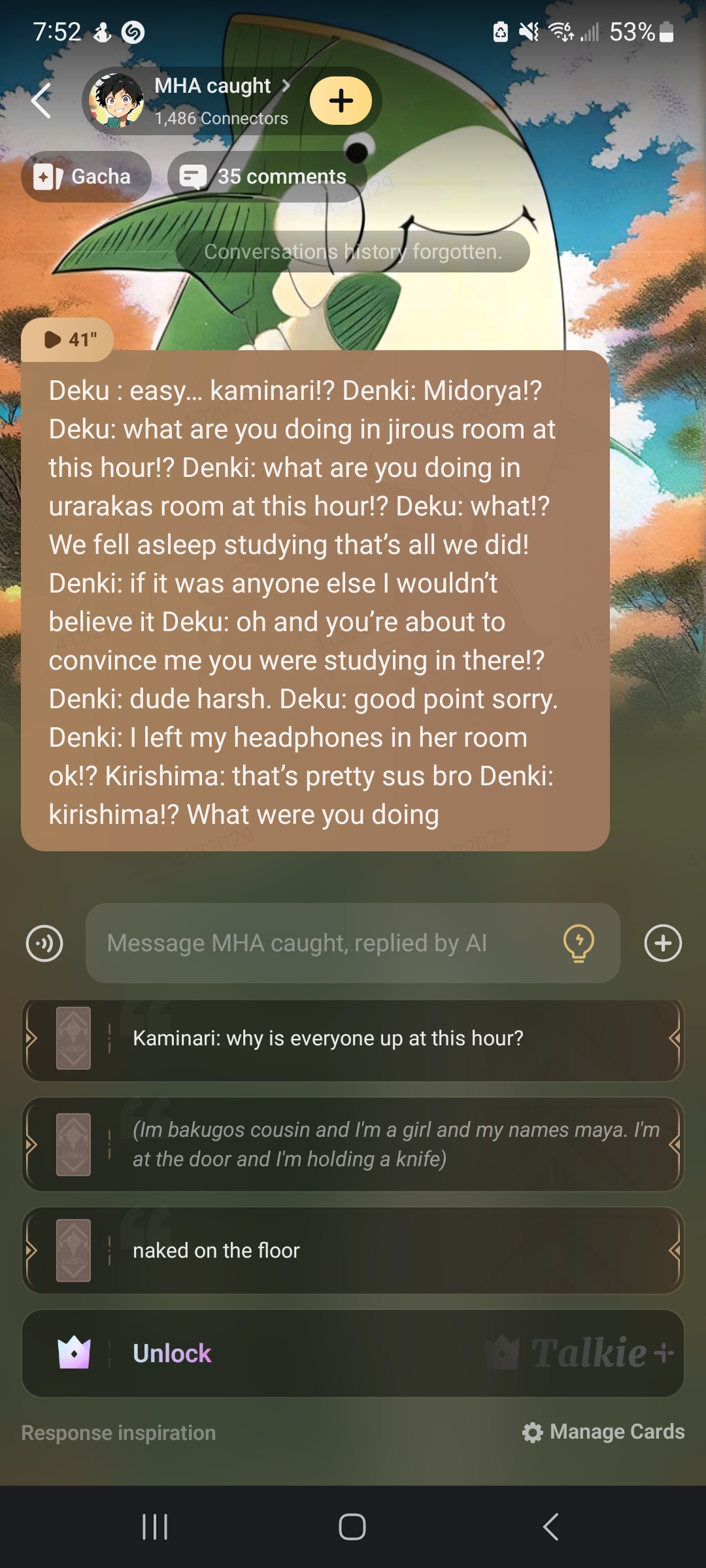Tap the system home button
The image size is (706, 1568).
tap(352, 1527)
